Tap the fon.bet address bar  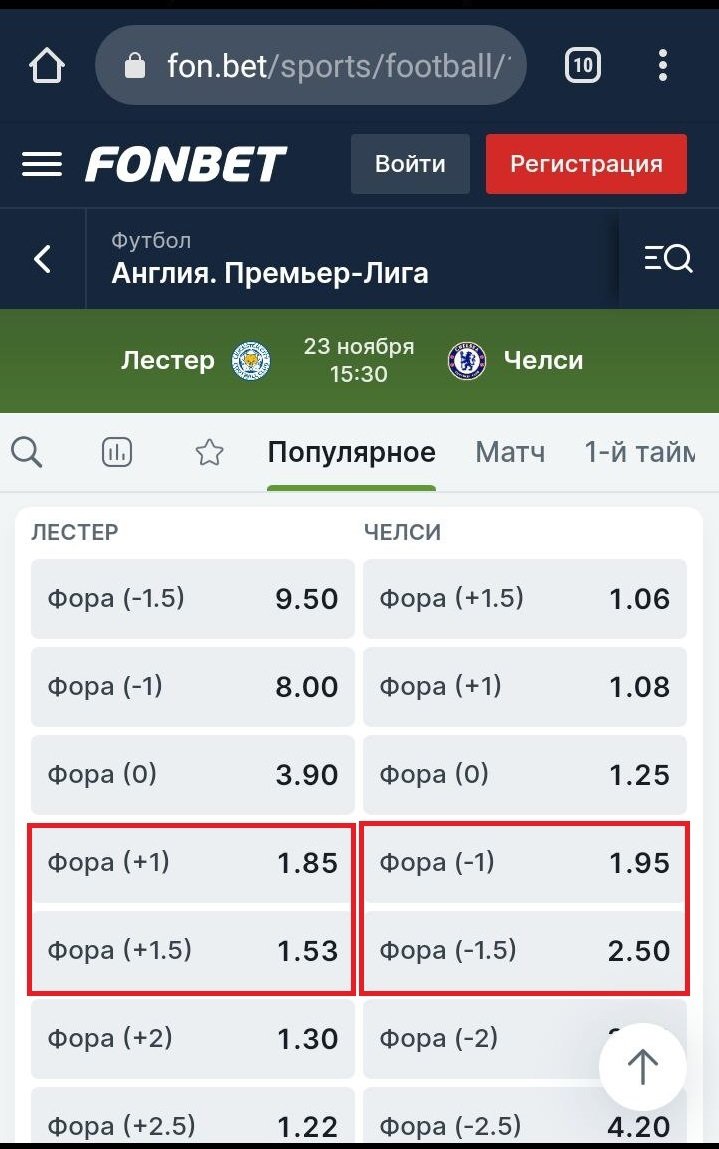point(310,66)
